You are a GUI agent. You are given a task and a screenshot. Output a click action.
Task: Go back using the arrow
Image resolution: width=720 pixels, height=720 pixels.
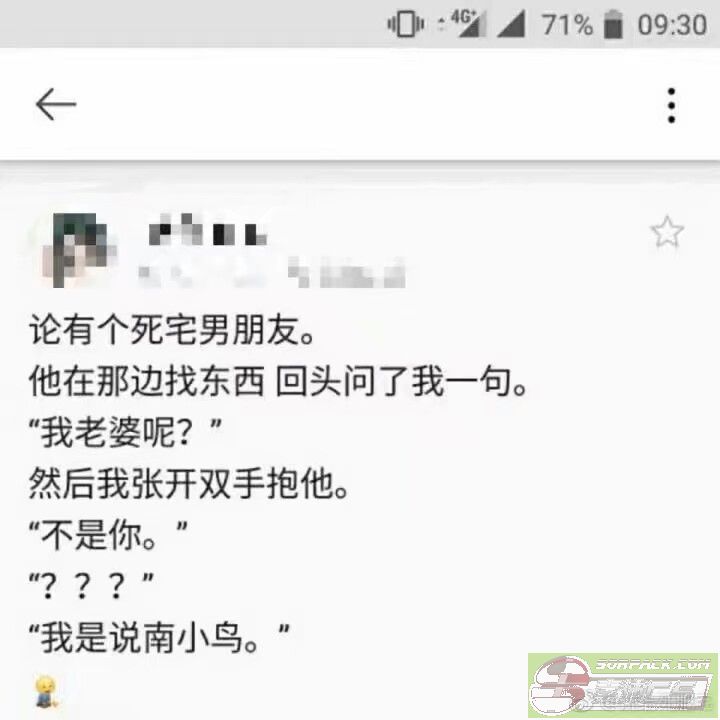tap(55, 104)
